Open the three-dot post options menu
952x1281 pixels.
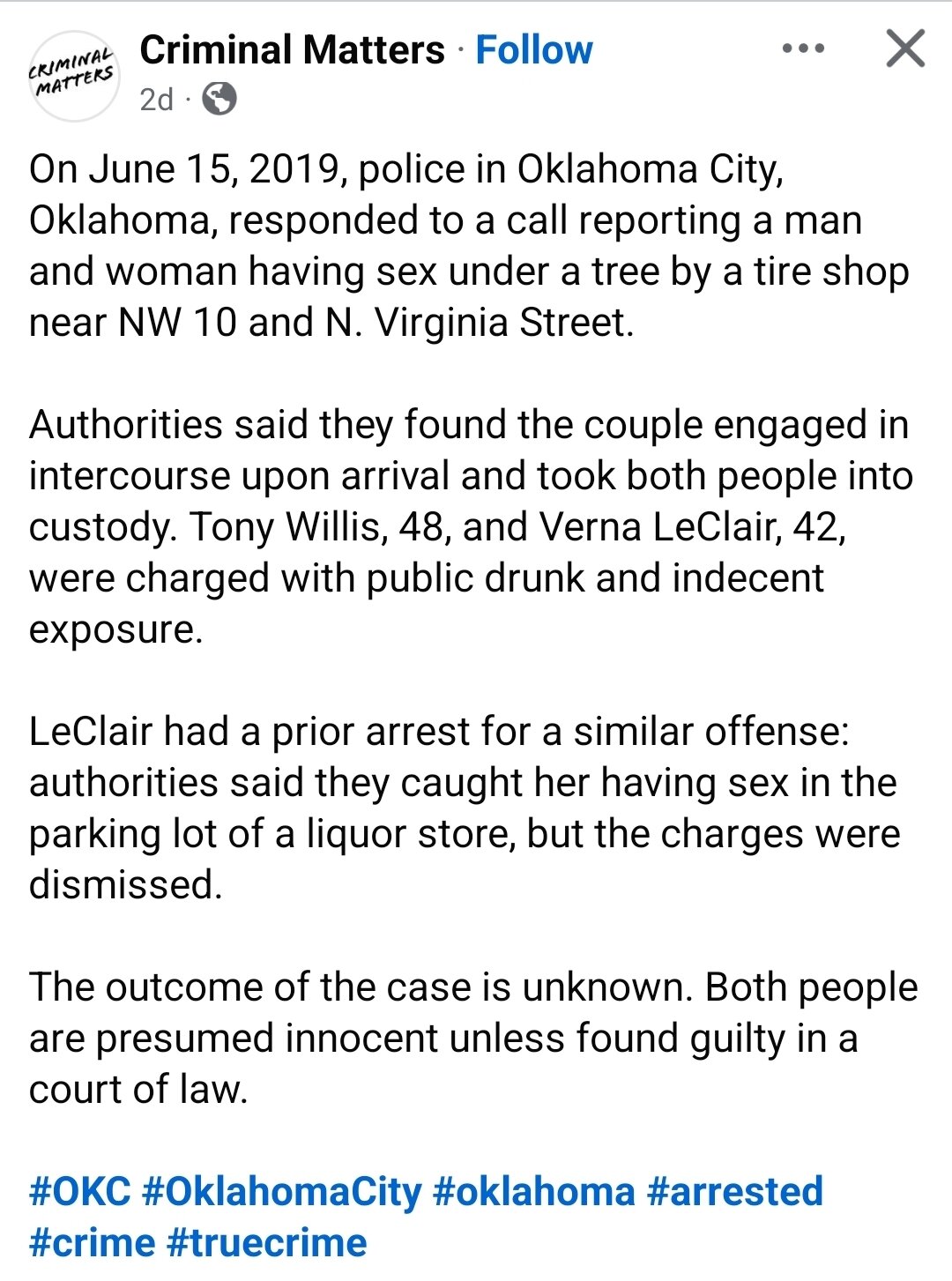[x=803, y=49]
